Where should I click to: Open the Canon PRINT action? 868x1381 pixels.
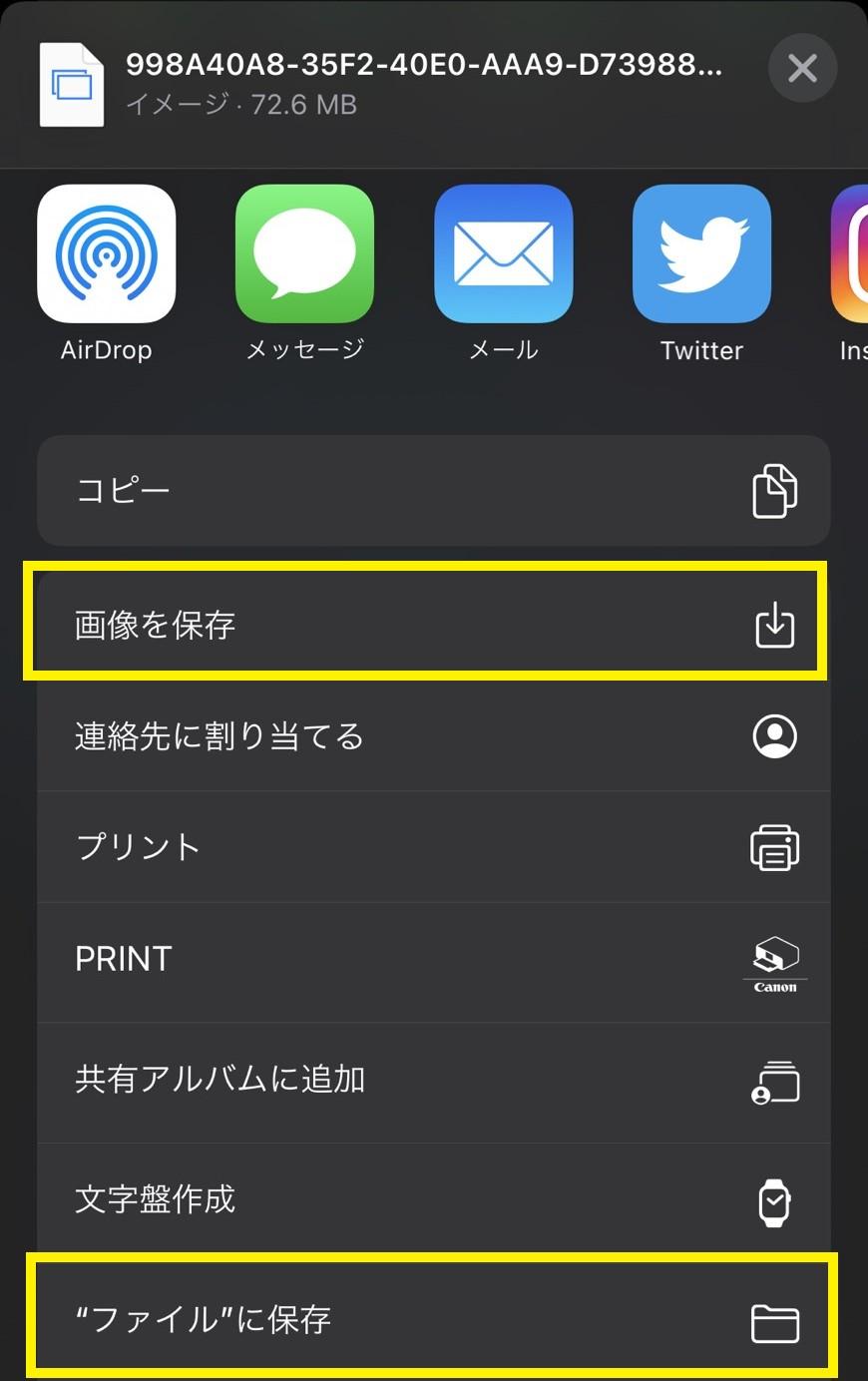coord(433,960)
